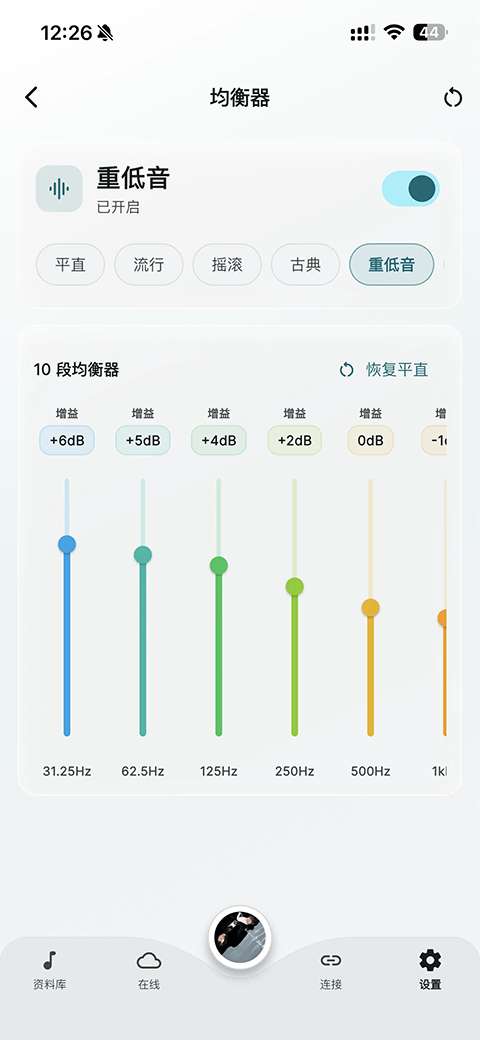
Task: Go to the 连接 tab
Action: pyautogui.click(x=331, y=969)
